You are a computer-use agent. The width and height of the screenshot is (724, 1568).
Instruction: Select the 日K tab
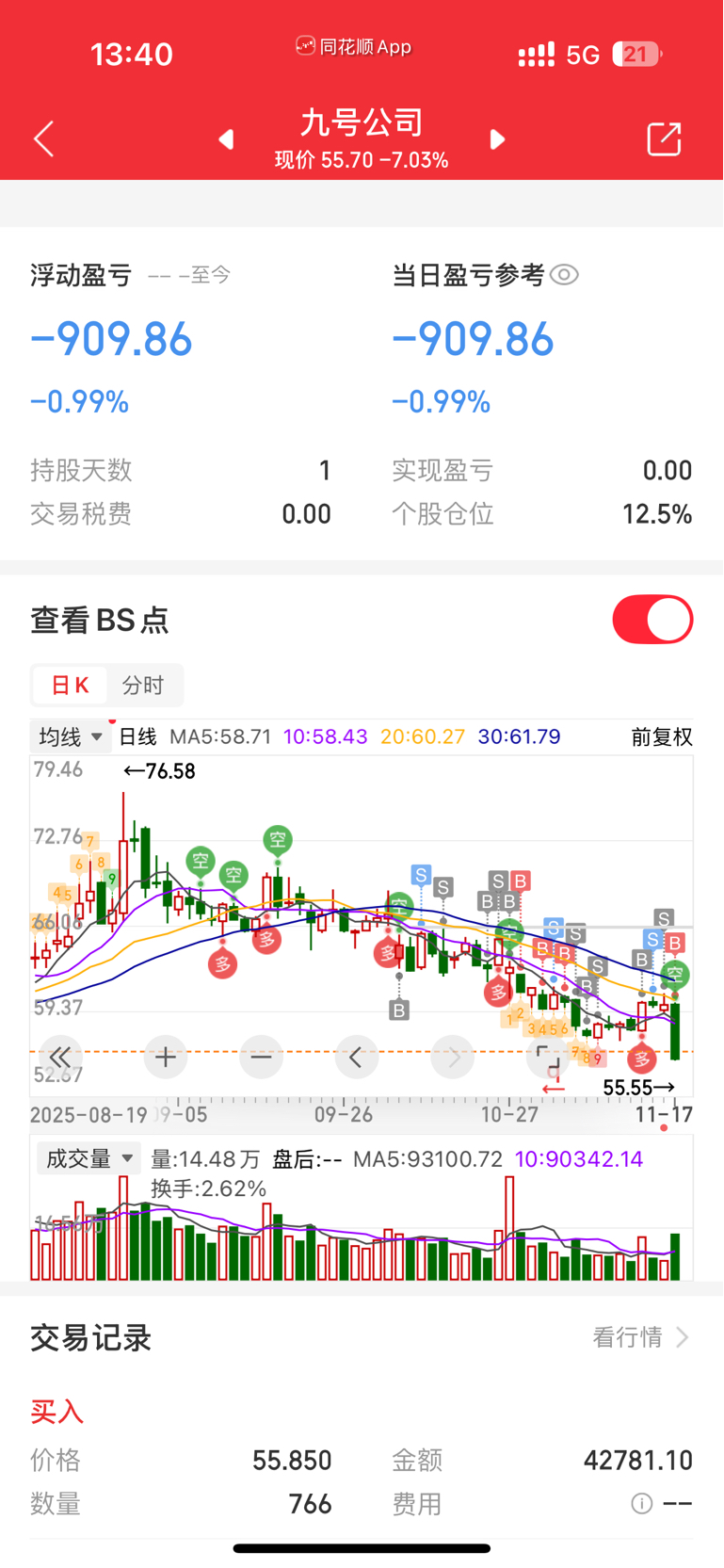click(x=70, y=685)
